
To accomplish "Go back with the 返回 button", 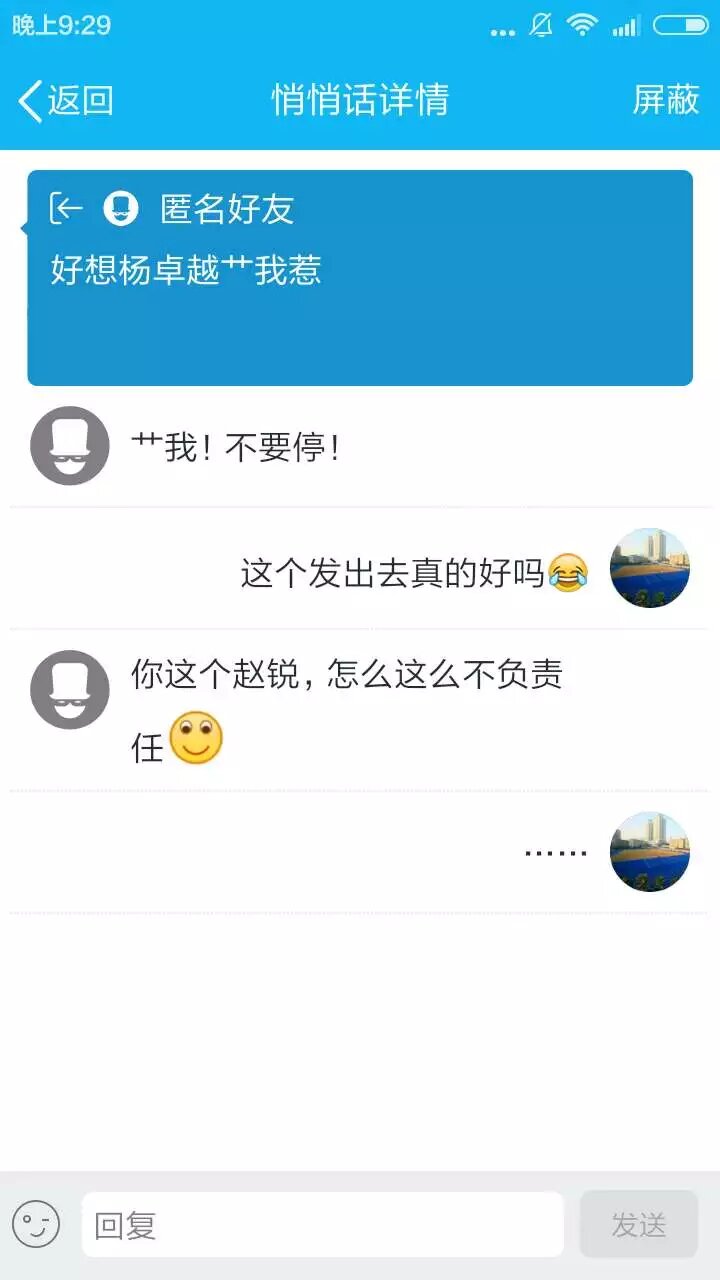I will (x=66, y=100).
